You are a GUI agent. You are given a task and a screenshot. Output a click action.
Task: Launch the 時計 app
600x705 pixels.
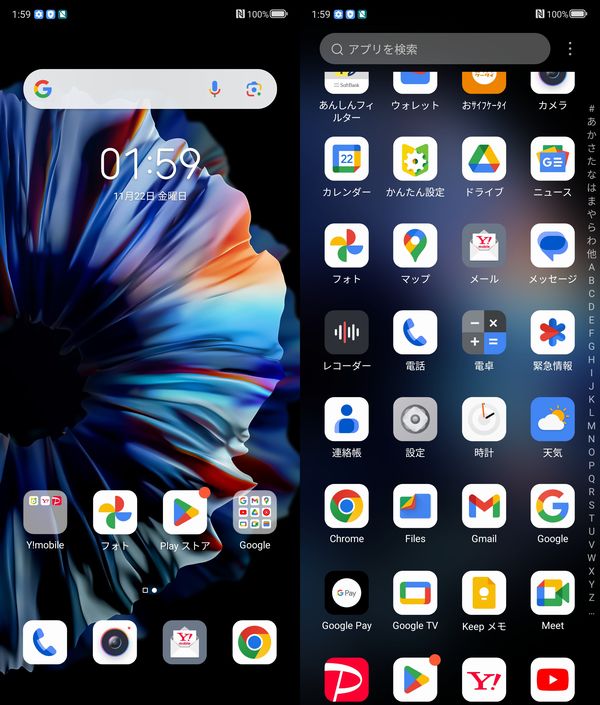484,420
